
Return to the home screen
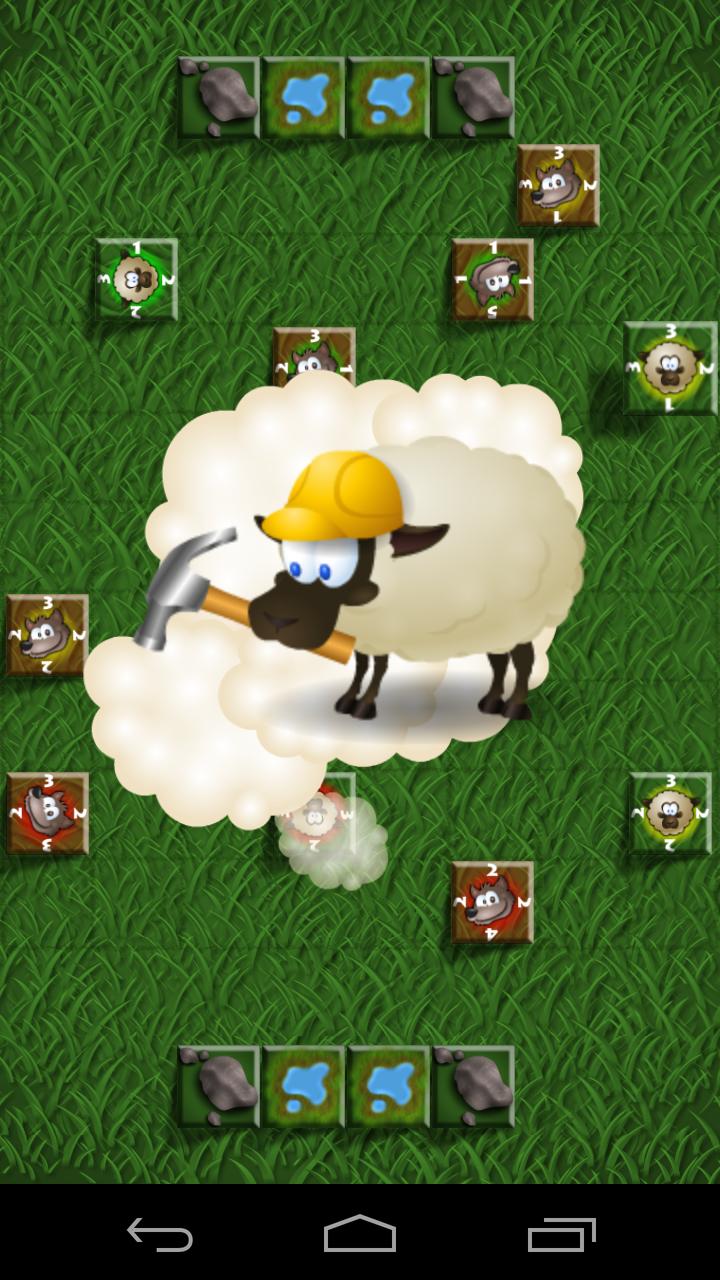point(360,1234)
